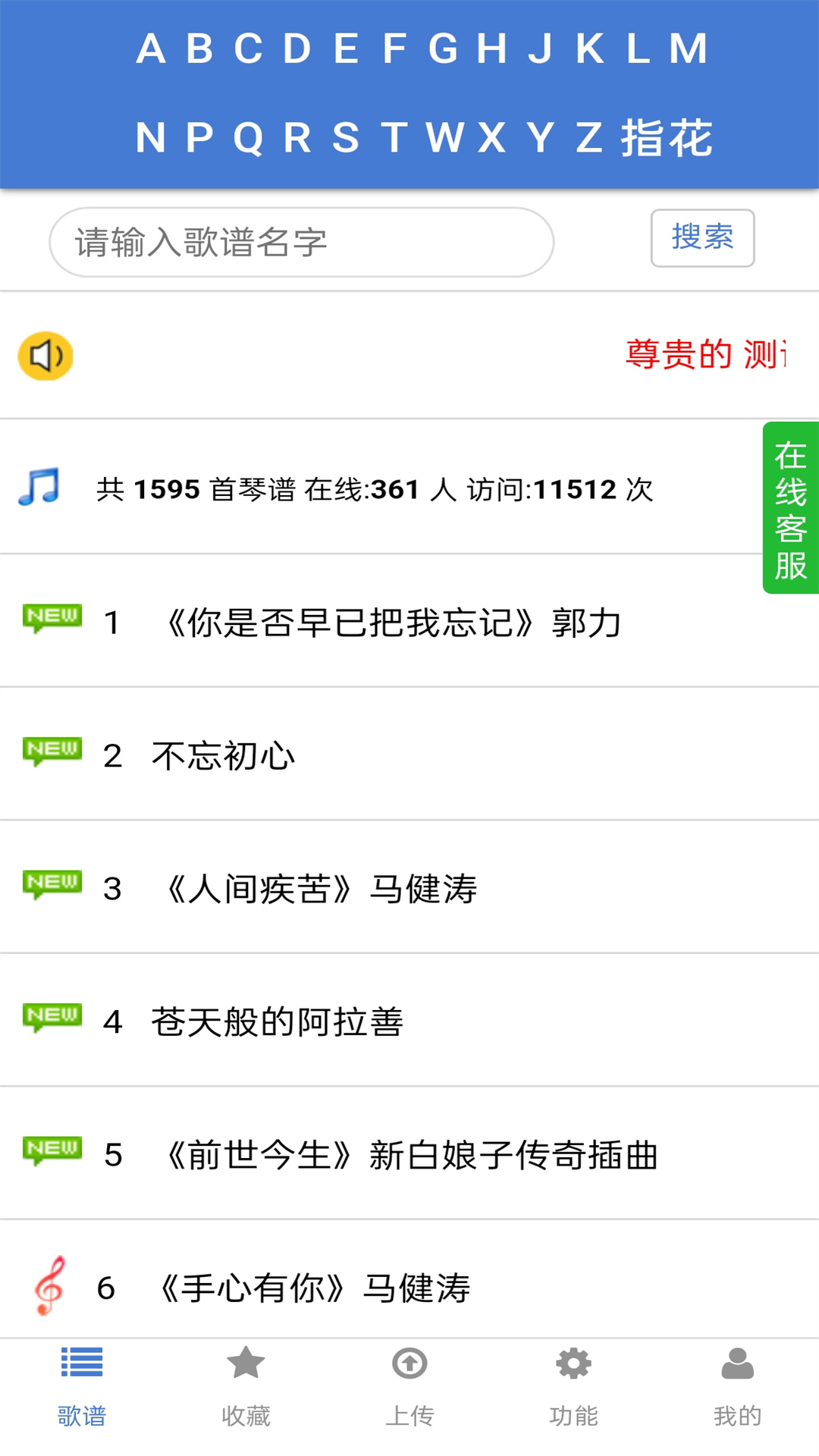Open the 收藏 favorites star icon

click(246, 1365)
